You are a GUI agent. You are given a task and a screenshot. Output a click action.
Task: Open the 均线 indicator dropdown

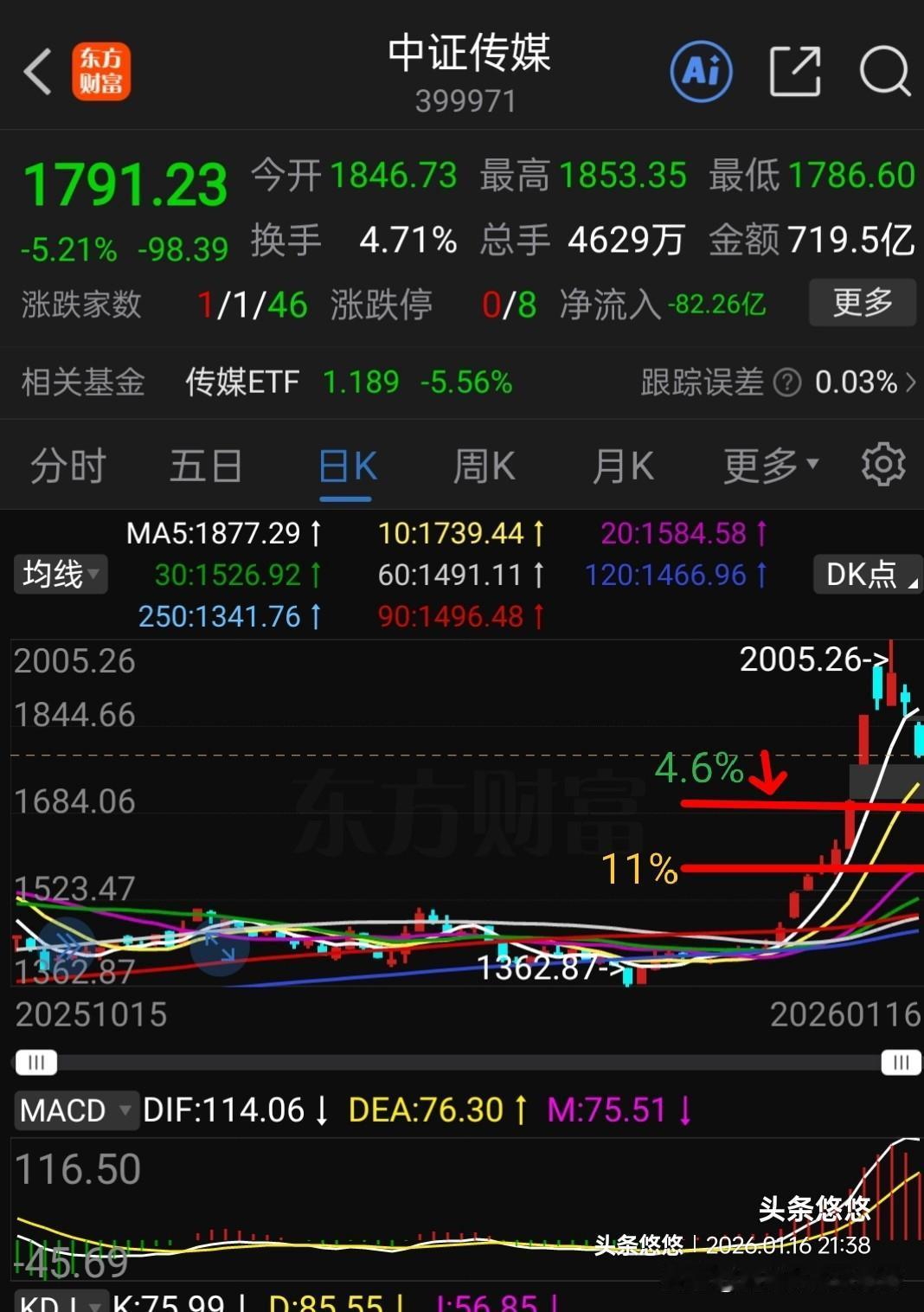point(61,574)
